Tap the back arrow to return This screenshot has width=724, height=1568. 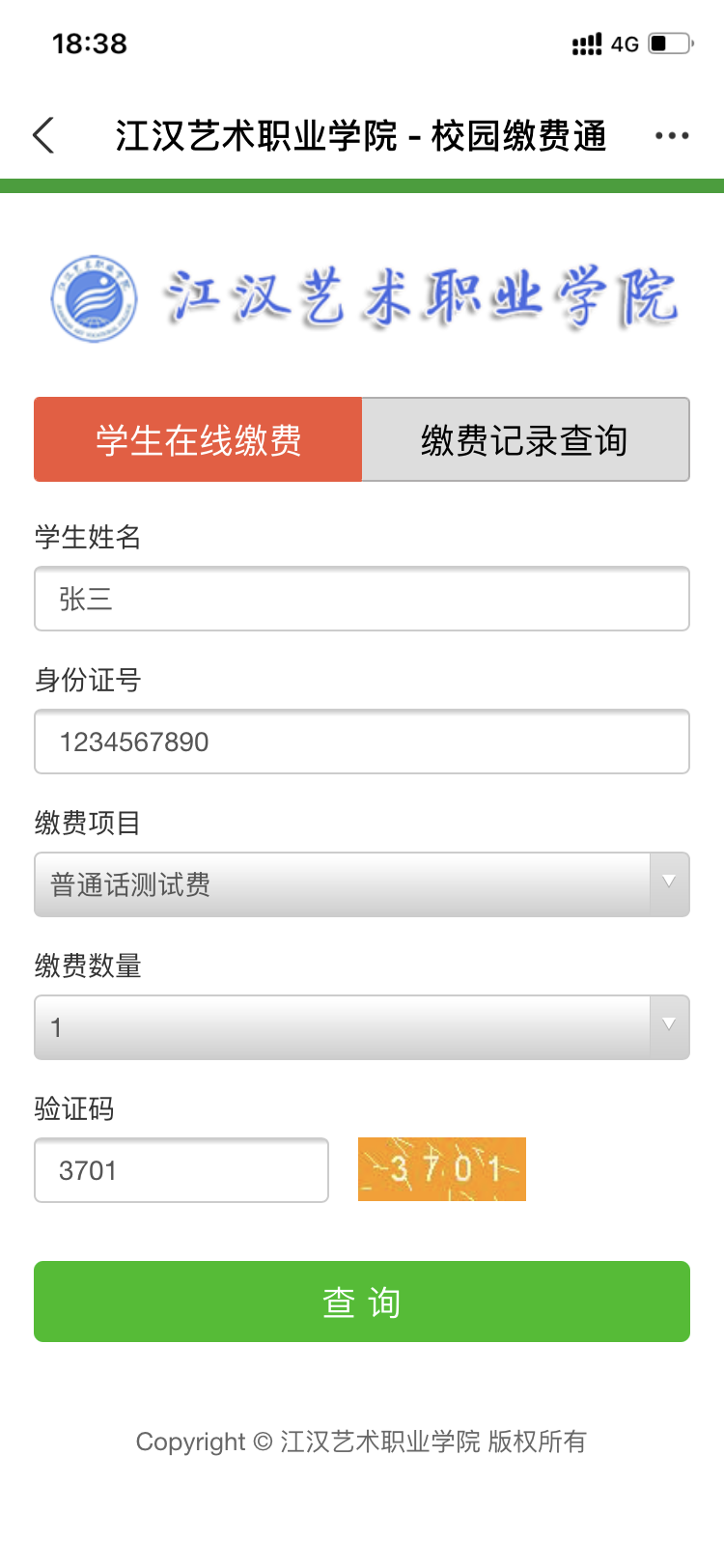pyautogui.click(x=43, y=136)
